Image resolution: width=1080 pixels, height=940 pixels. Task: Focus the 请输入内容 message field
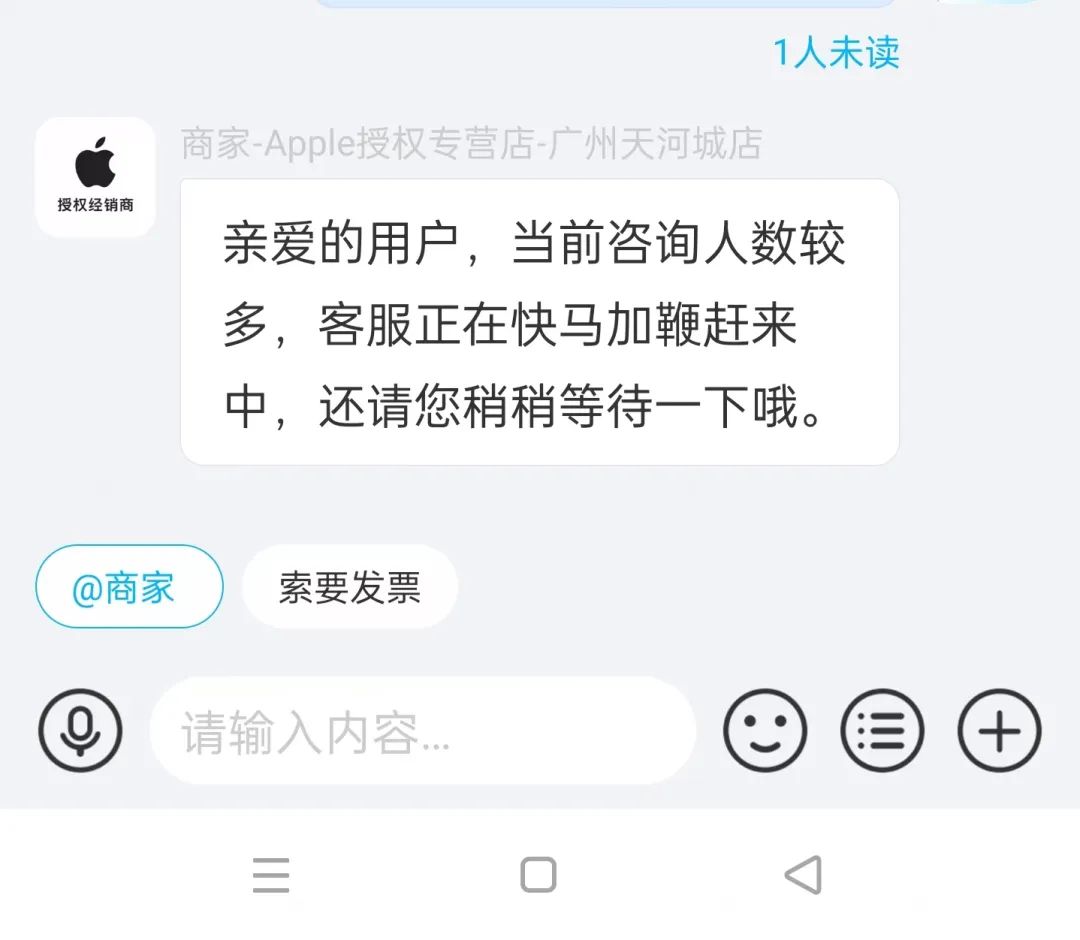(422, 733)
